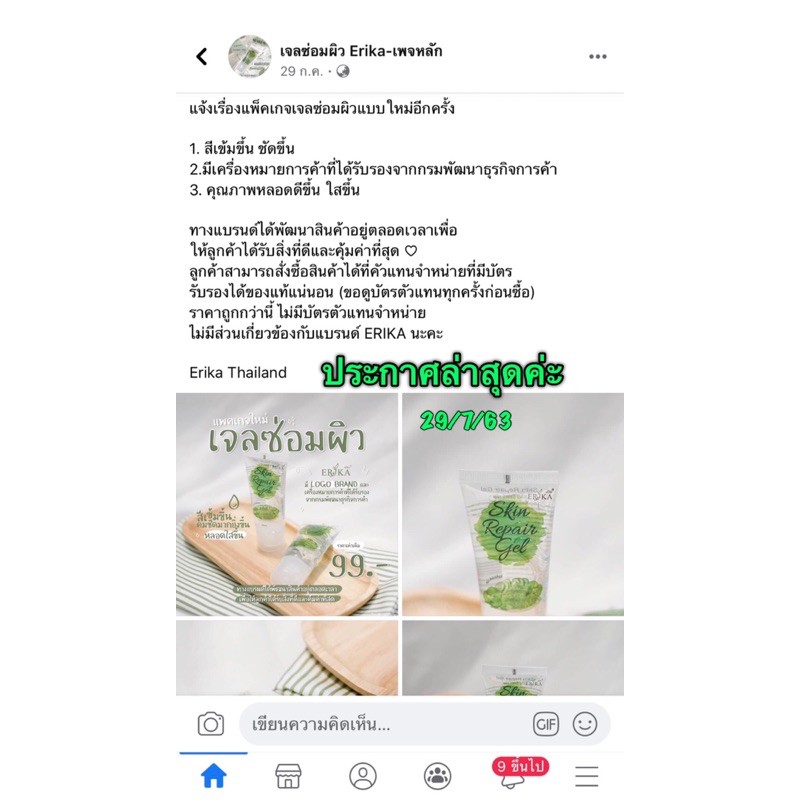Open the เจลซ่อมผิว promo image with 99 price
This screenshot has width=800, height=800.
click(x=287, y=504)
